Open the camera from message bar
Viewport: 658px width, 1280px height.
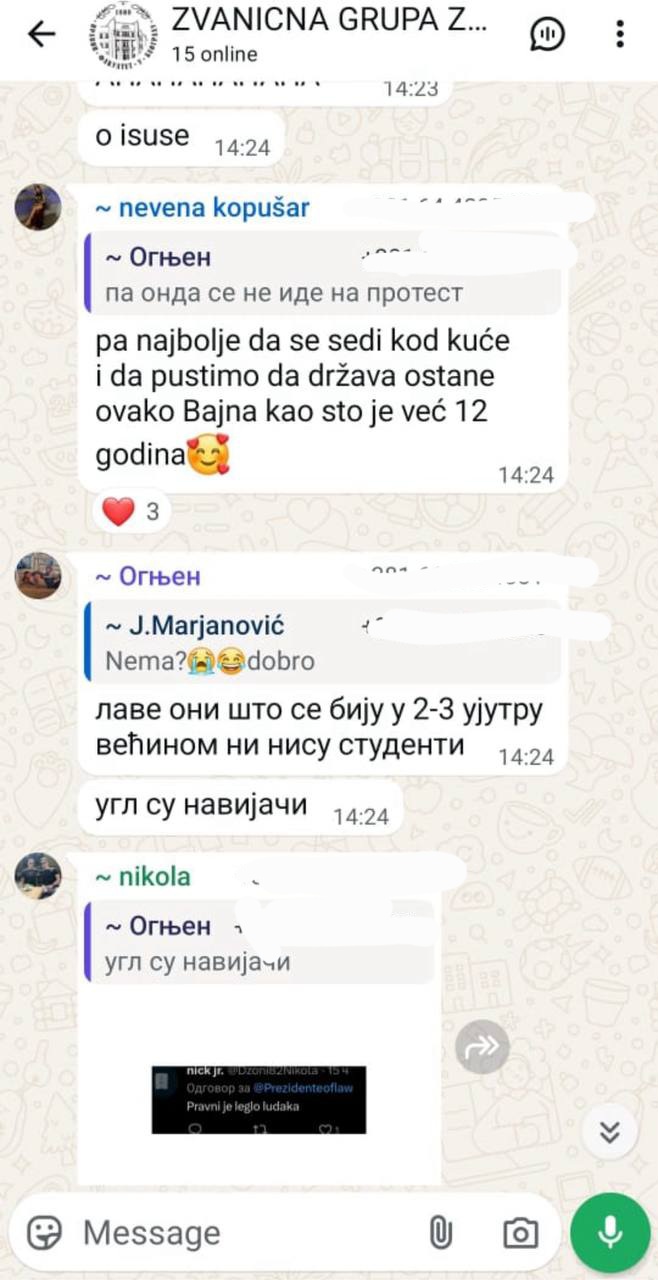coord(520,1233)
